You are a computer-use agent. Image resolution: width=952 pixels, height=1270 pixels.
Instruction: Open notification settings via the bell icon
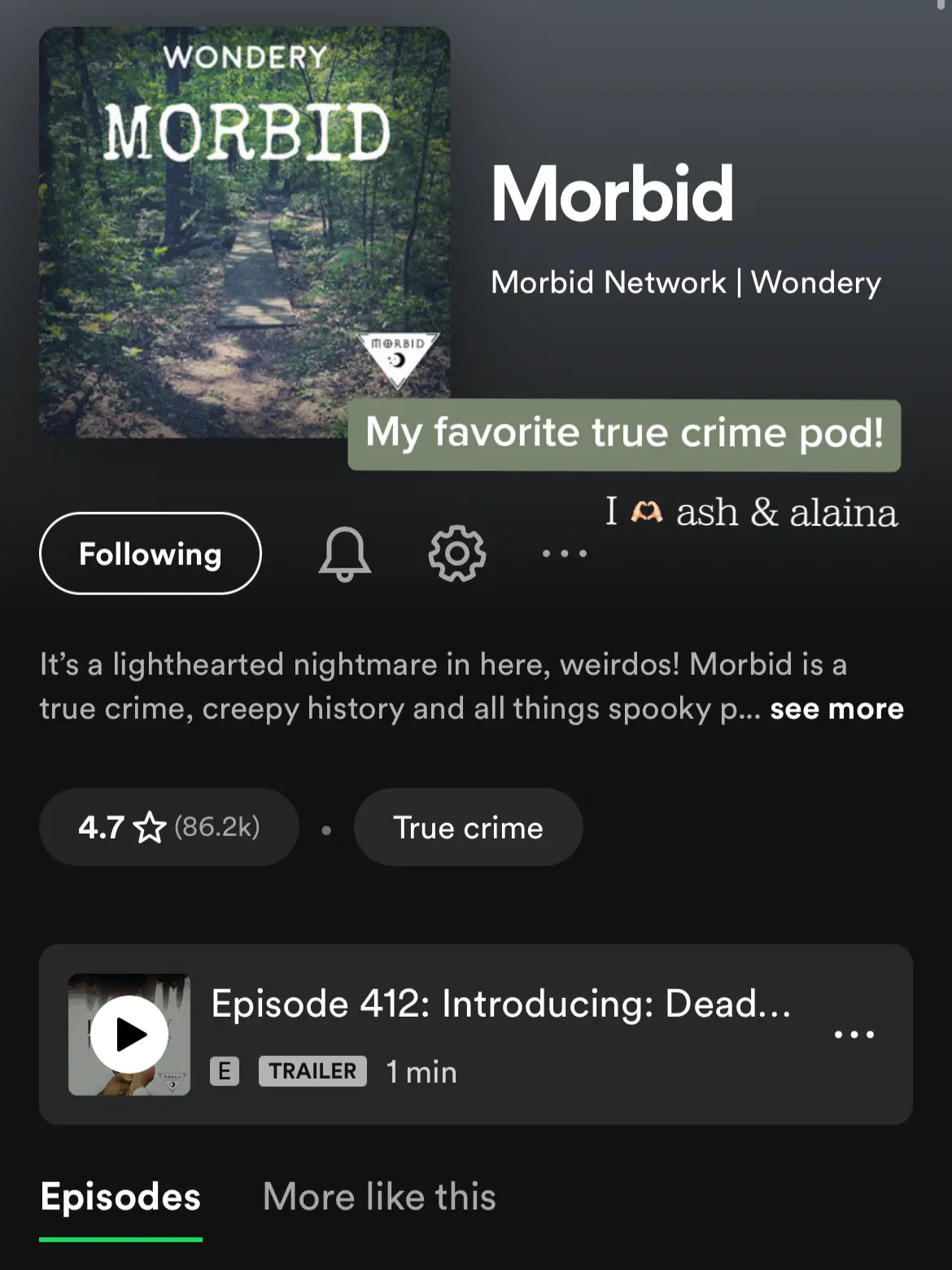(344, 554)
